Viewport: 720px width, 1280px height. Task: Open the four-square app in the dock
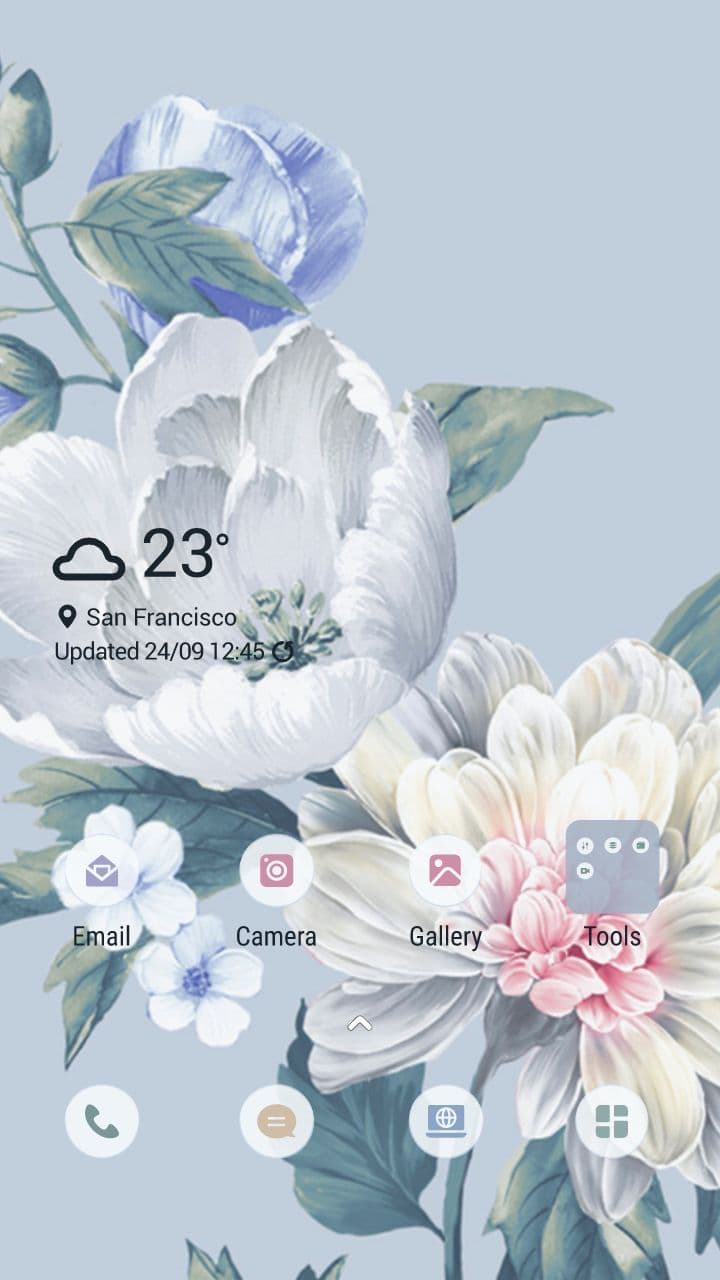(612, 1122)
